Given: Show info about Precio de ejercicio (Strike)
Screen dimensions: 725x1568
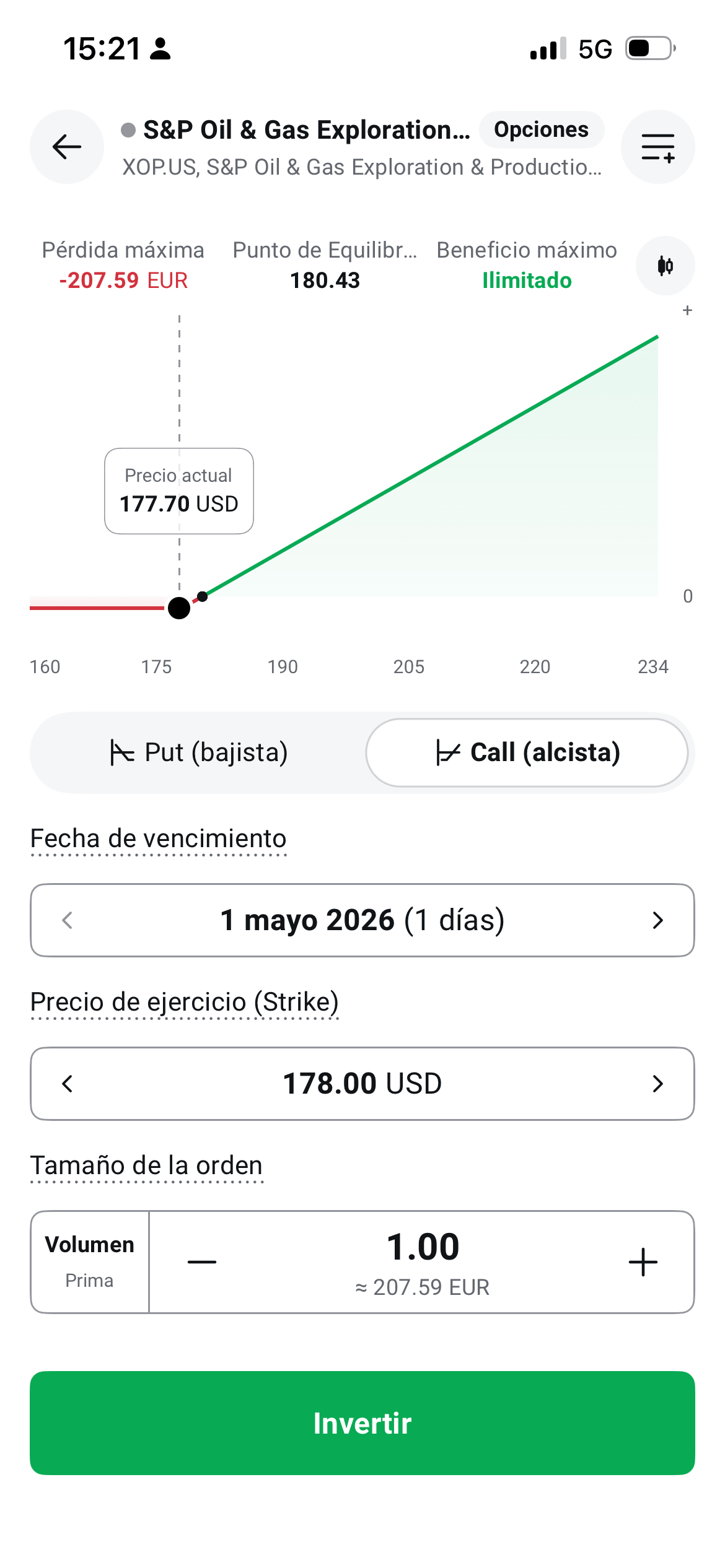Looking at the screenshot, I should [x=184, y=1002].
